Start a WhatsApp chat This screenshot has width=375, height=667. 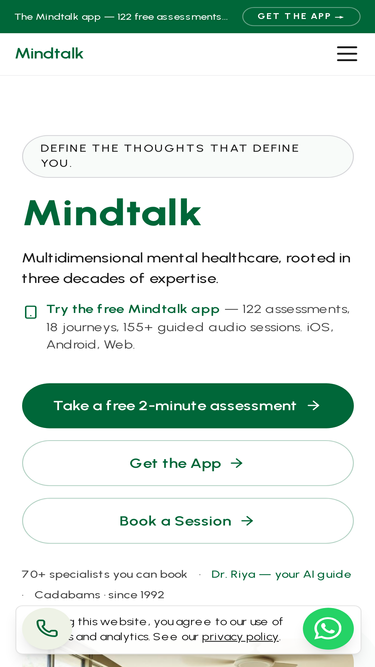coord(328,628)
